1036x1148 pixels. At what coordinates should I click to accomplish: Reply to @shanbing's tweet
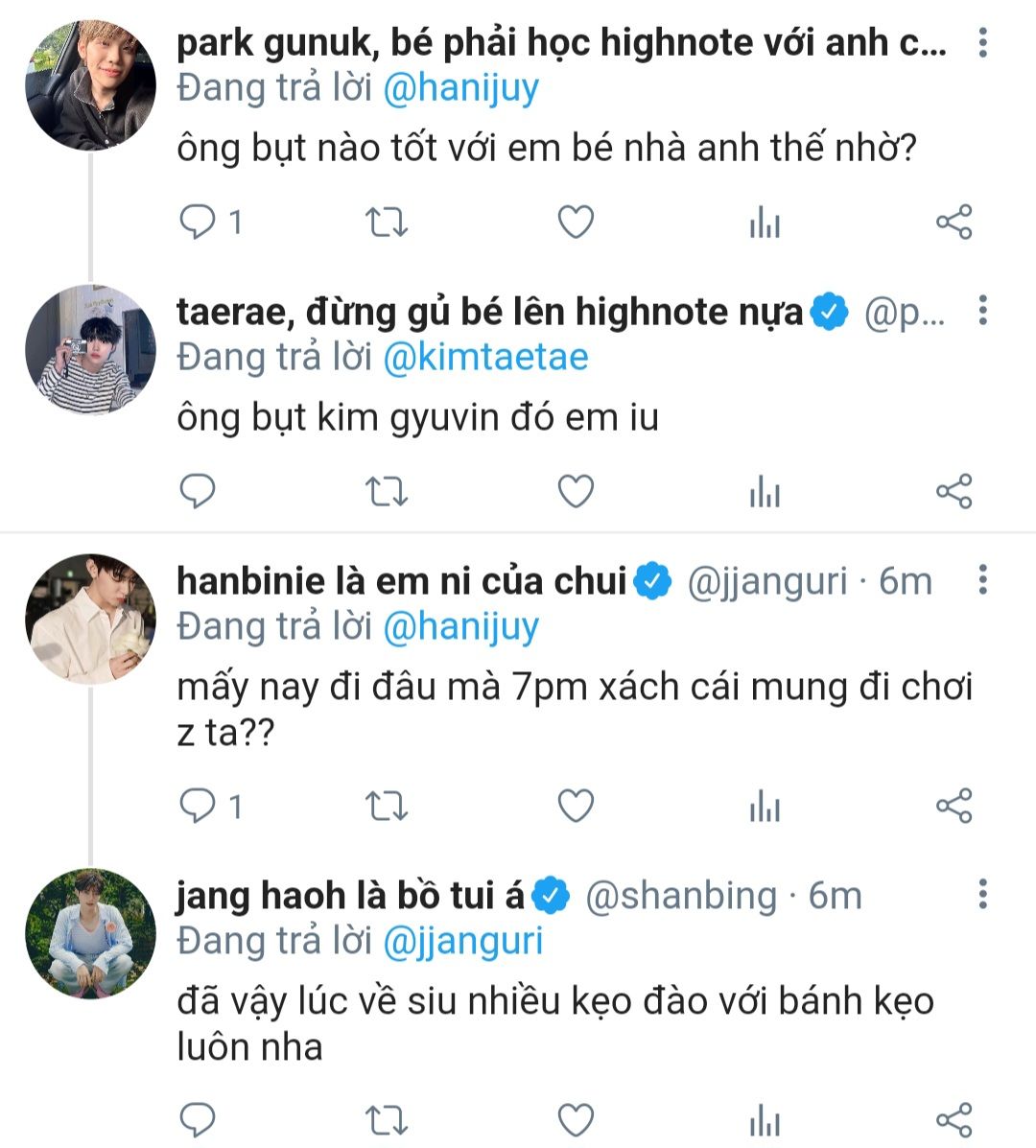point(199,1120)
